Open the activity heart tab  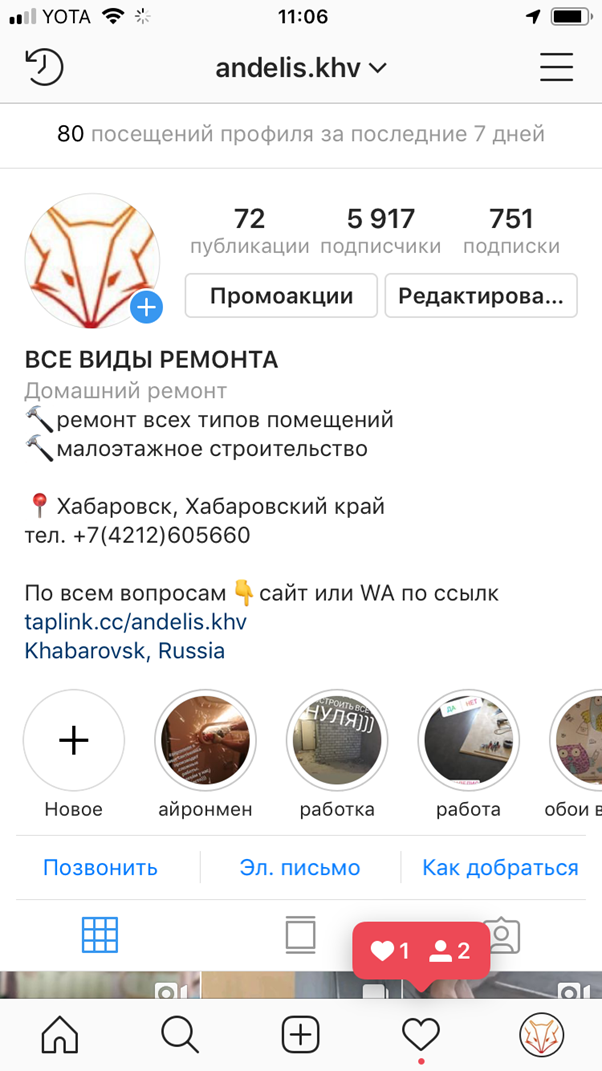click(x=421, y=1035)
